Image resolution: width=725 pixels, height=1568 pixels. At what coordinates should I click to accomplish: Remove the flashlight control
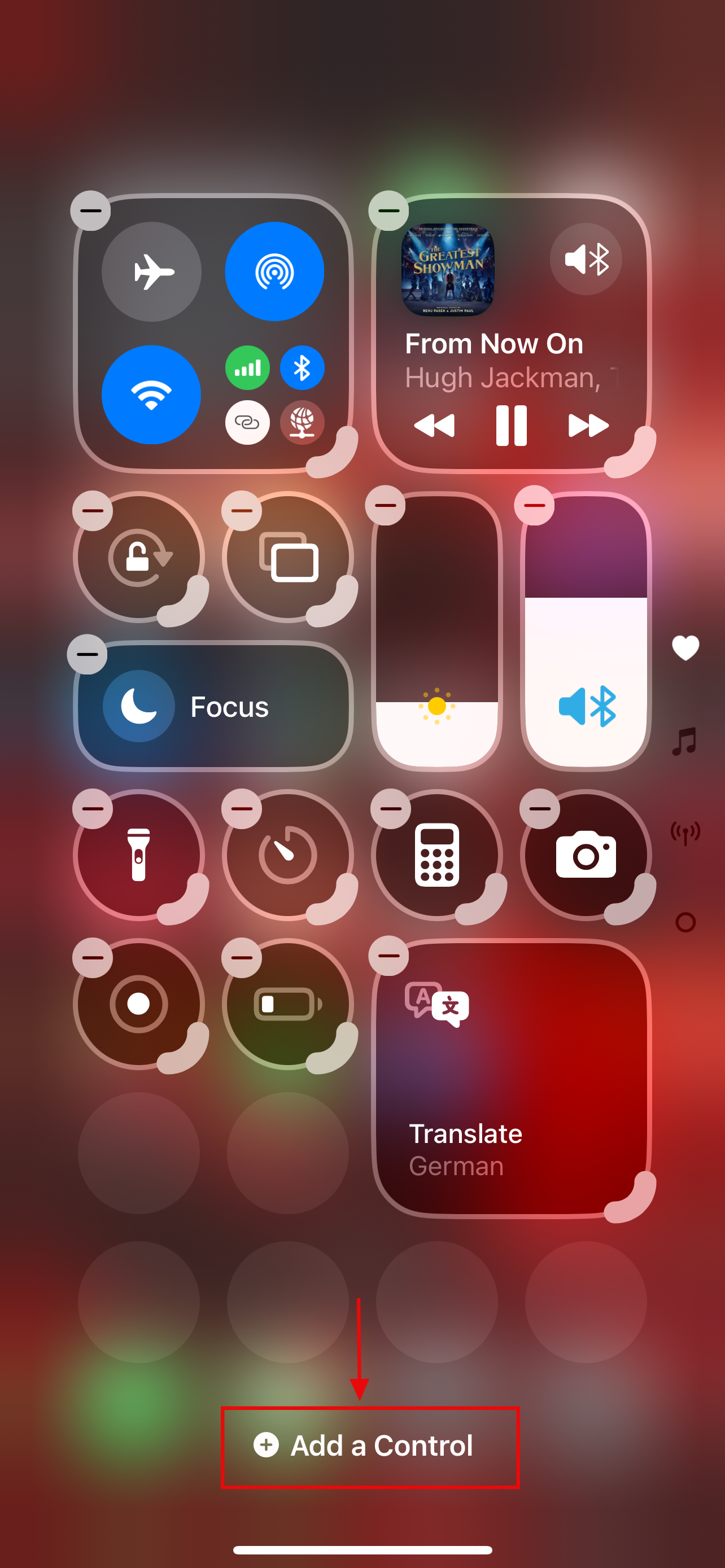pos(93,809)
